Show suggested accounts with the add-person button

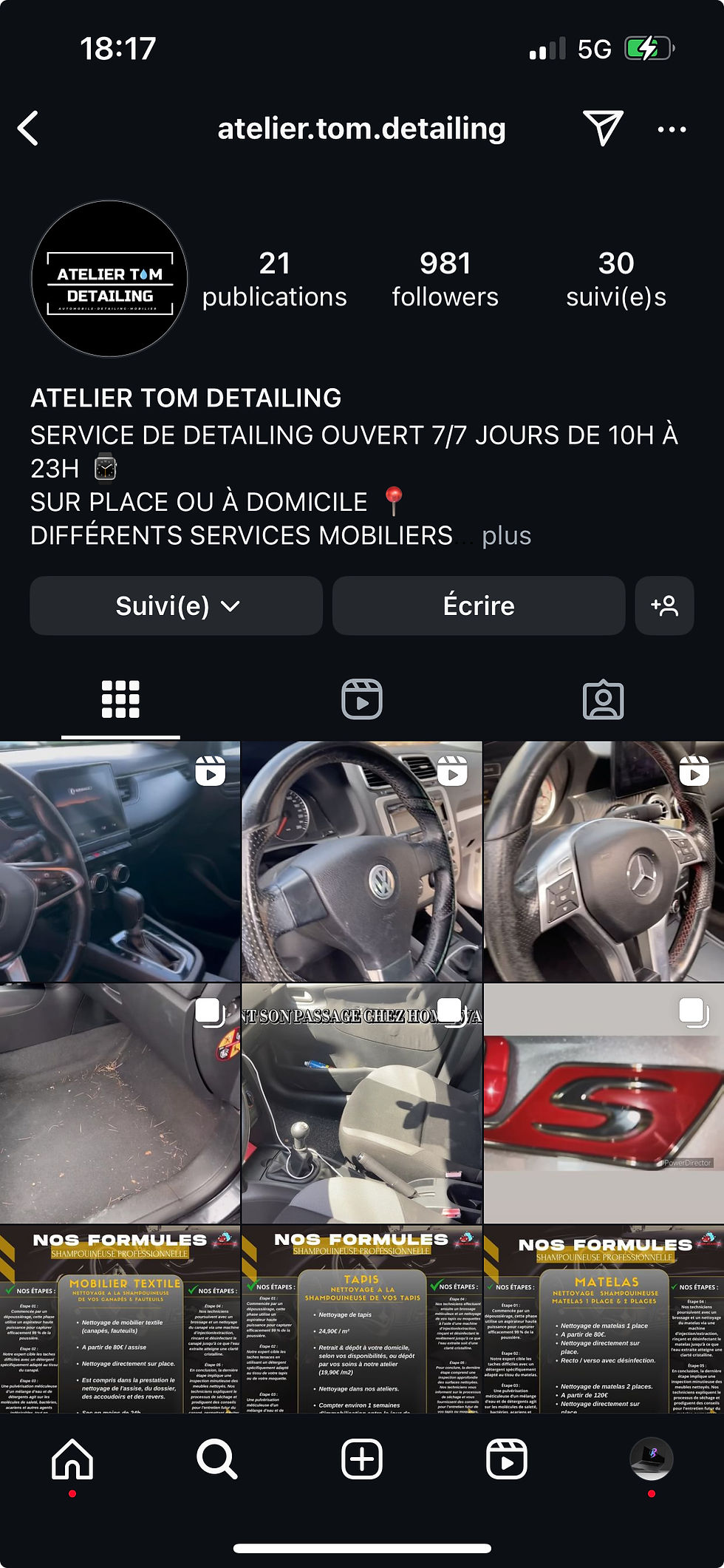(x=664, y=606)
